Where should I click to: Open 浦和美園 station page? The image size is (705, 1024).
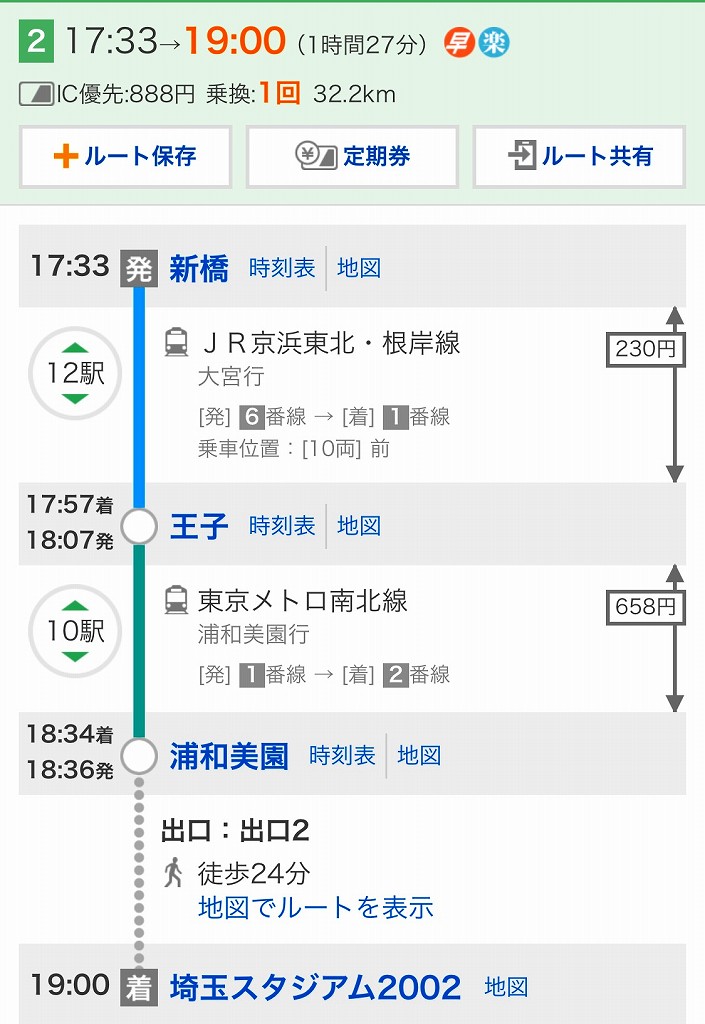(229, 756)
